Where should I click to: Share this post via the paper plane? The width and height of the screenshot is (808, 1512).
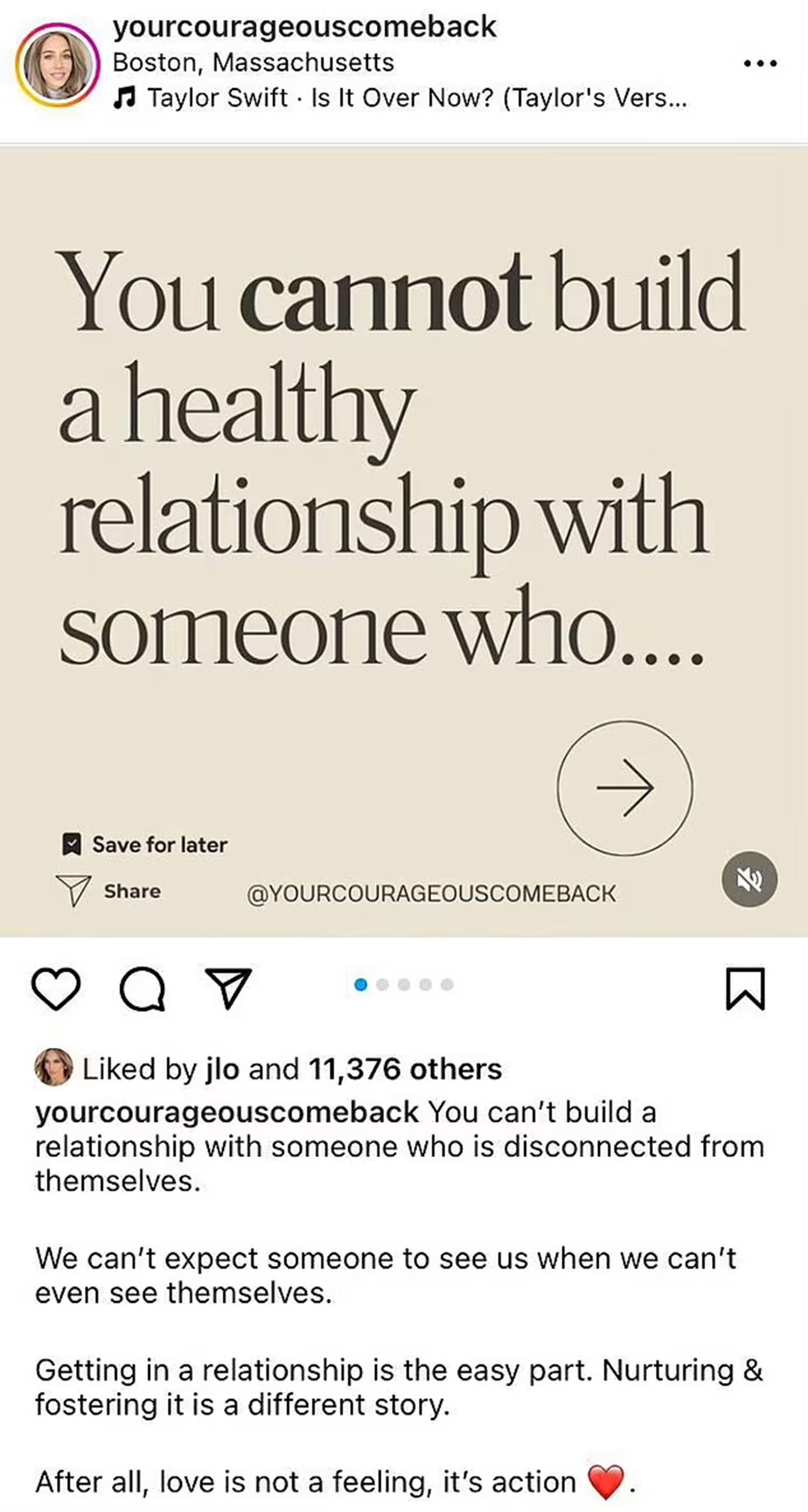[228, 989]
